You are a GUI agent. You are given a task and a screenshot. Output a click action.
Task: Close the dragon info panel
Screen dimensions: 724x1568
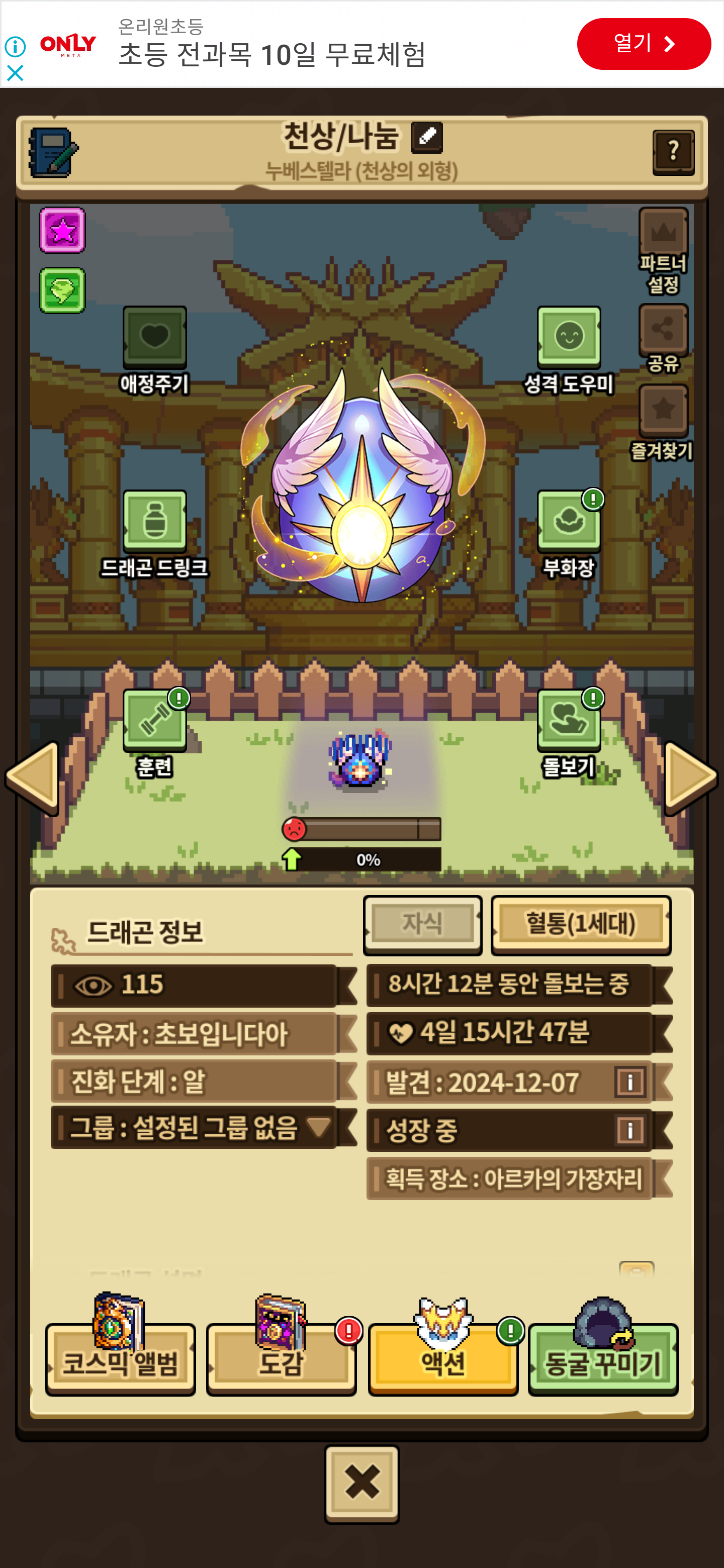coord(363,1484)
